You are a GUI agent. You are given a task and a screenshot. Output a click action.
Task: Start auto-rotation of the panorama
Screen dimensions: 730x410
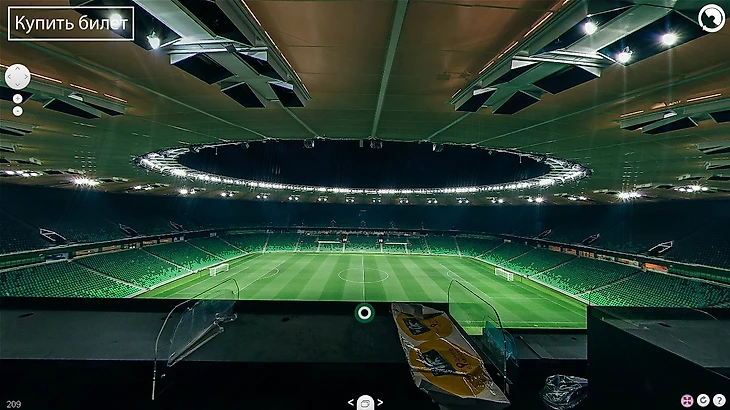click(x=703, y=400)
